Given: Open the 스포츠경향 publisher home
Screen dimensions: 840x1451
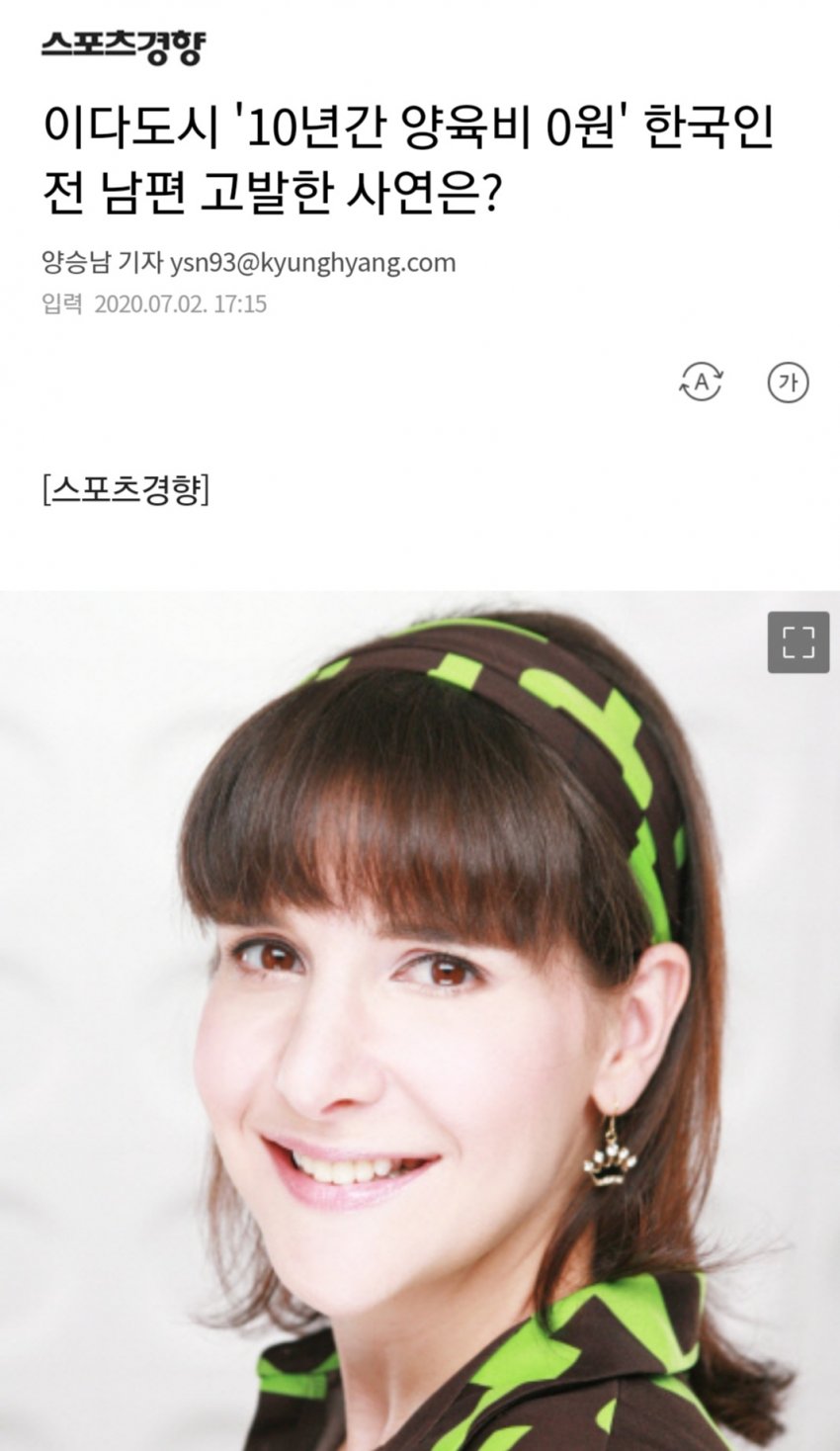Looking at the screenshot, I should coord(124,46).
